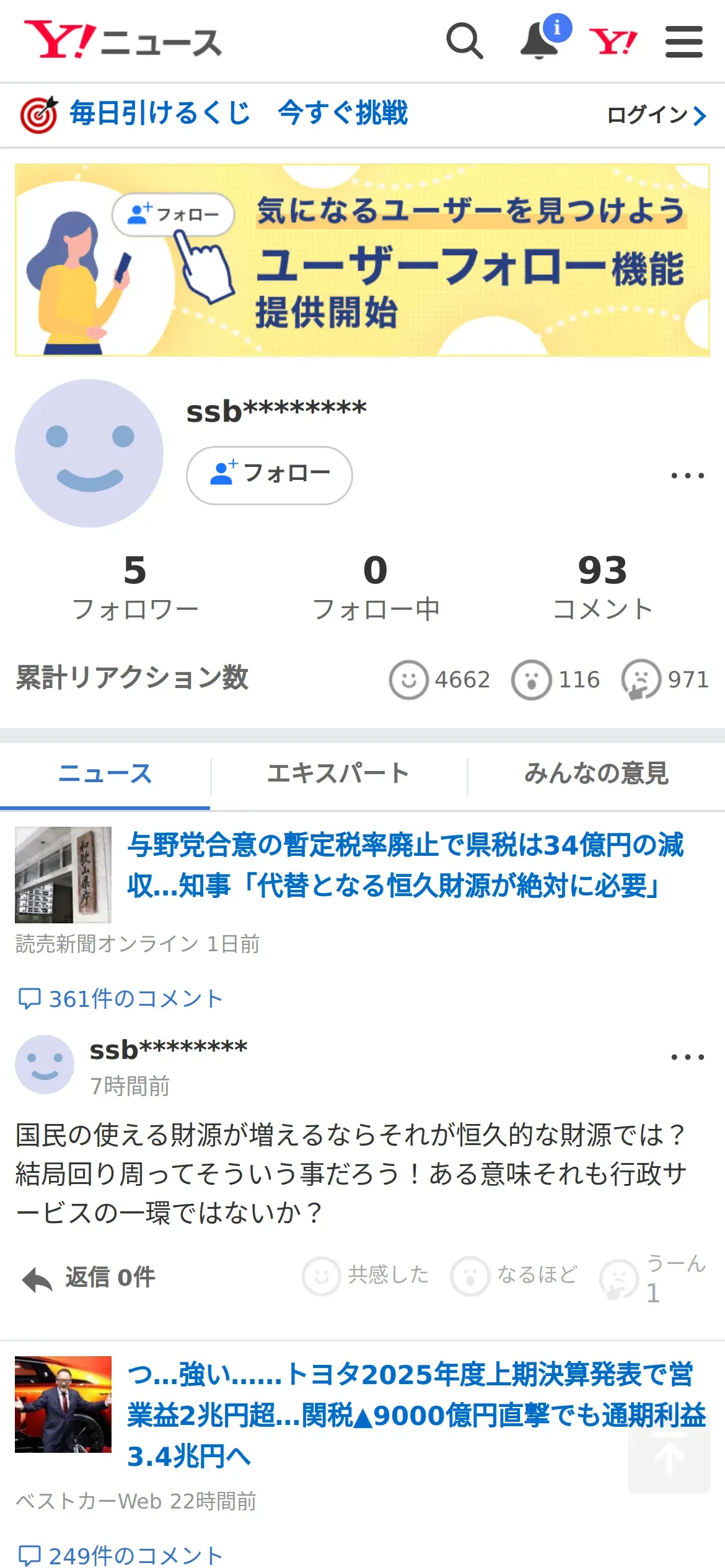Tap 返信 0件 to reply to comment

point(90,1277)
